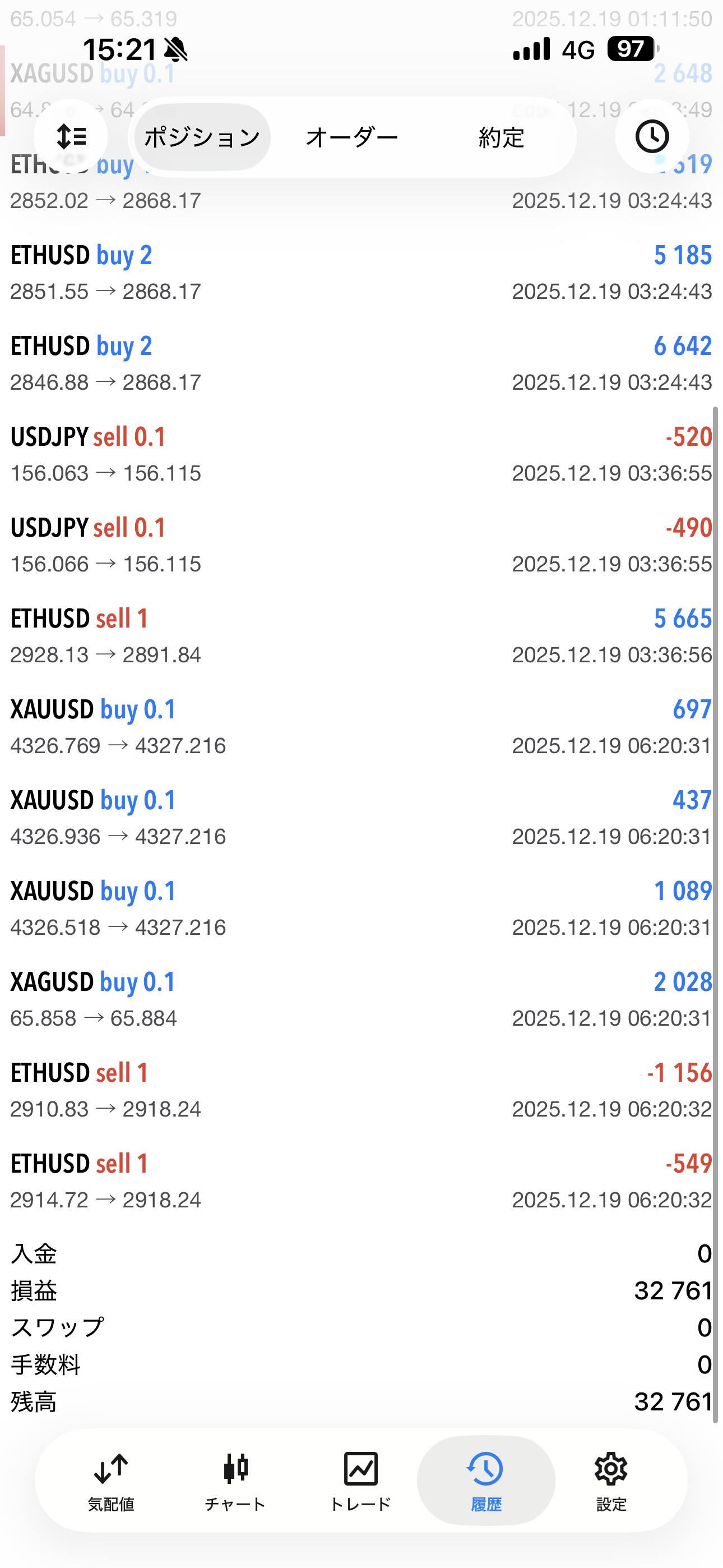This screenshot has width=723, height=1568.
Task: Open the USDJPY sell trade showing -490
Action: tap(361, 546)
